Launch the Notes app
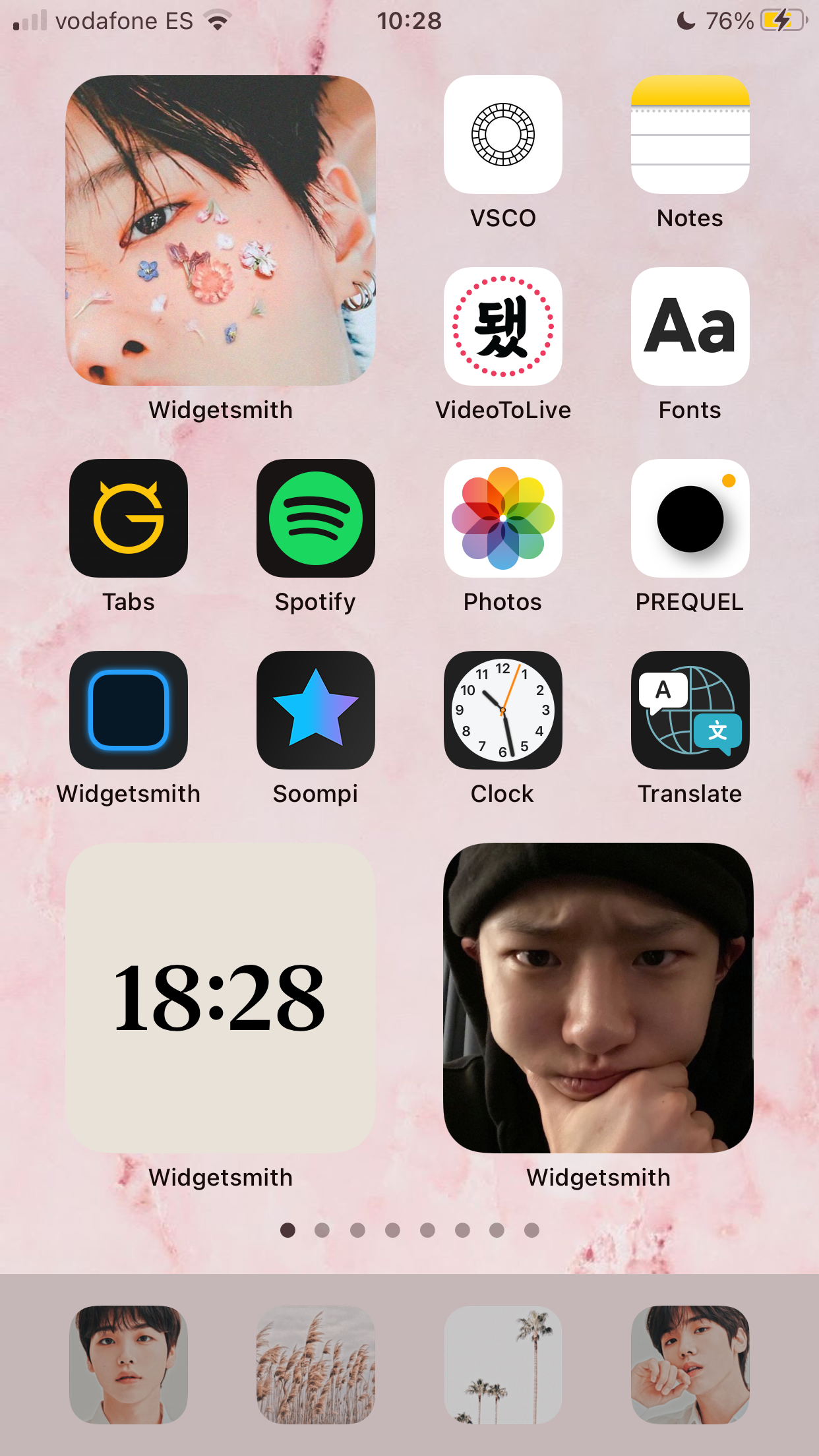 point(690,135)
